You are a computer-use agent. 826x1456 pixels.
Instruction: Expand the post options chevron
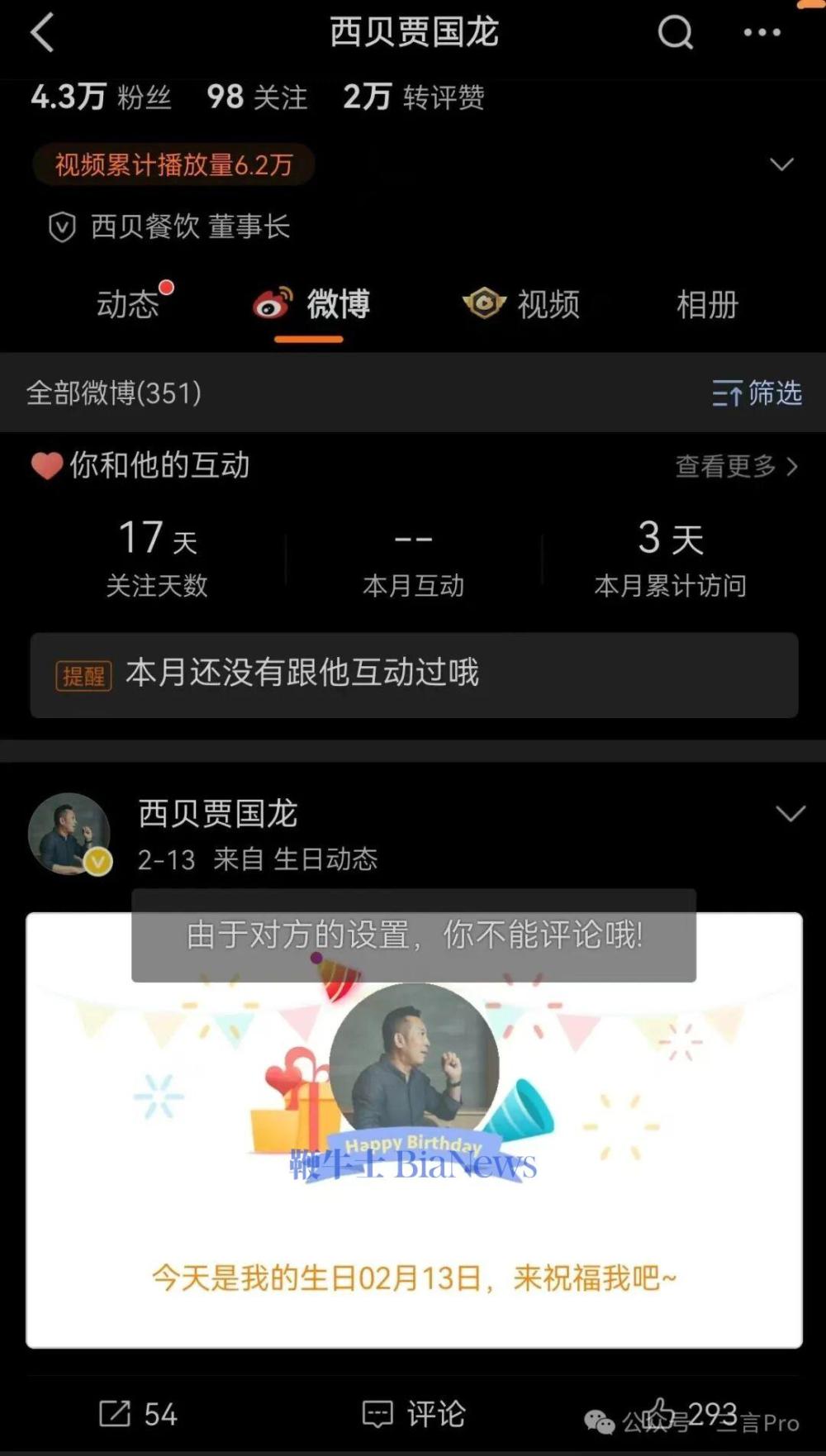coord(790,814)
